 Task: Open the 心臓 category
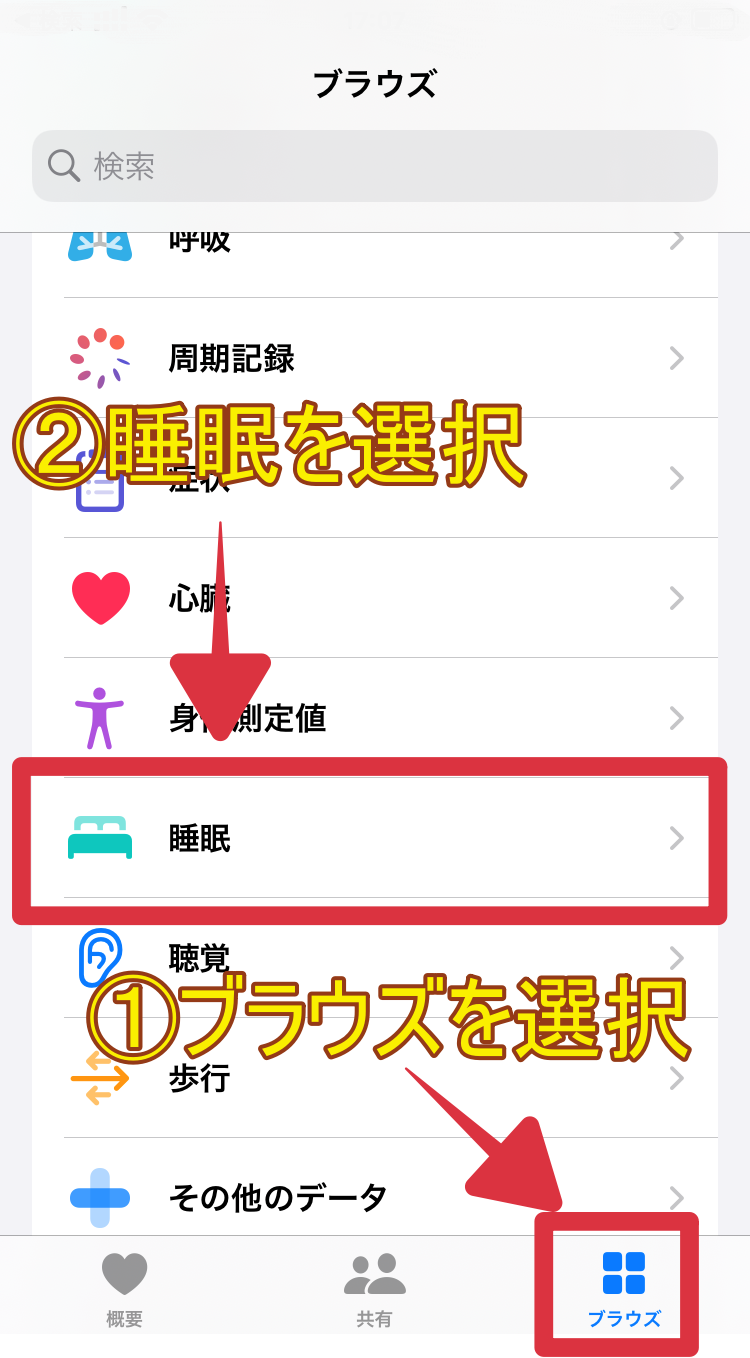[375, 598]
